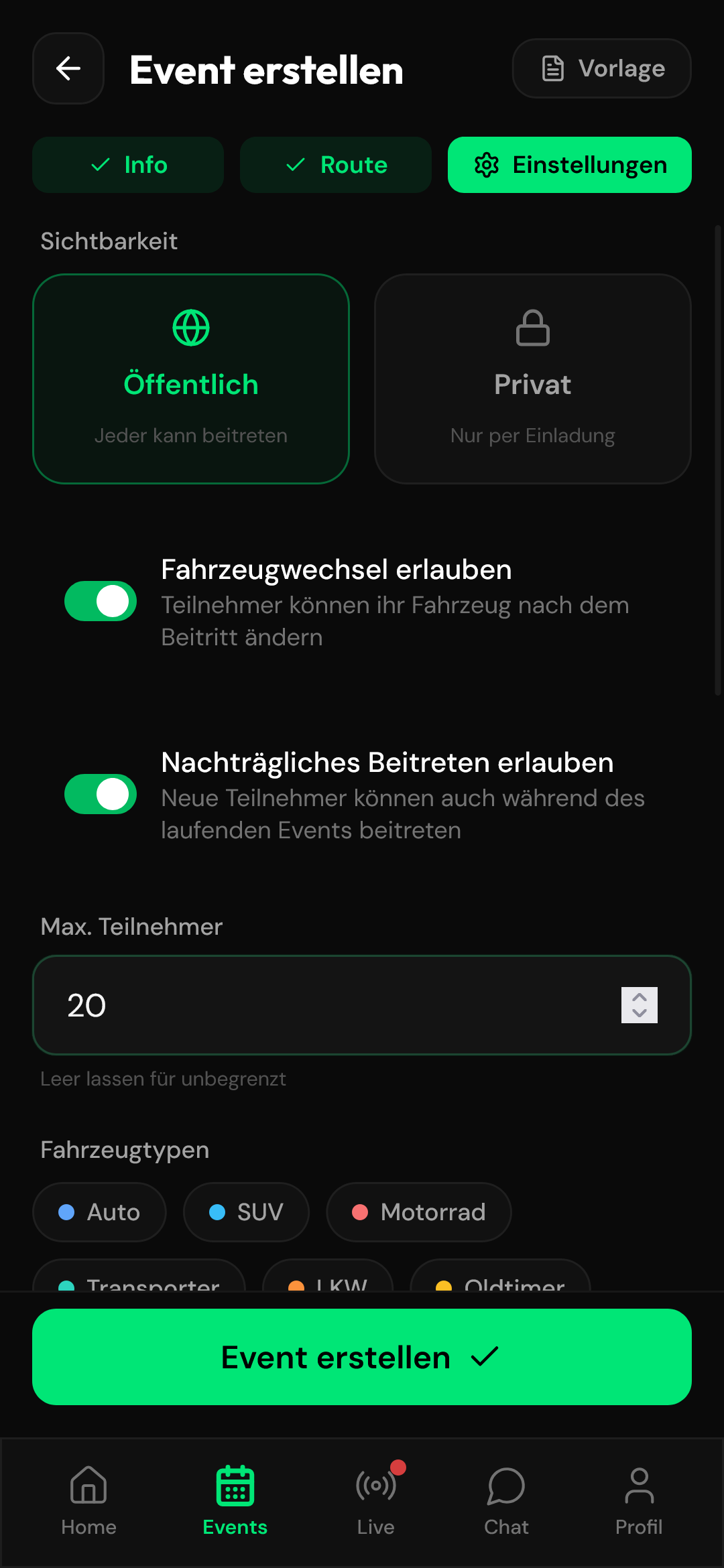Toggle the SUV vehicle type chip
Viewport: 724px width, 1568px height.
pyautogui.click(x=246, y=1212)
